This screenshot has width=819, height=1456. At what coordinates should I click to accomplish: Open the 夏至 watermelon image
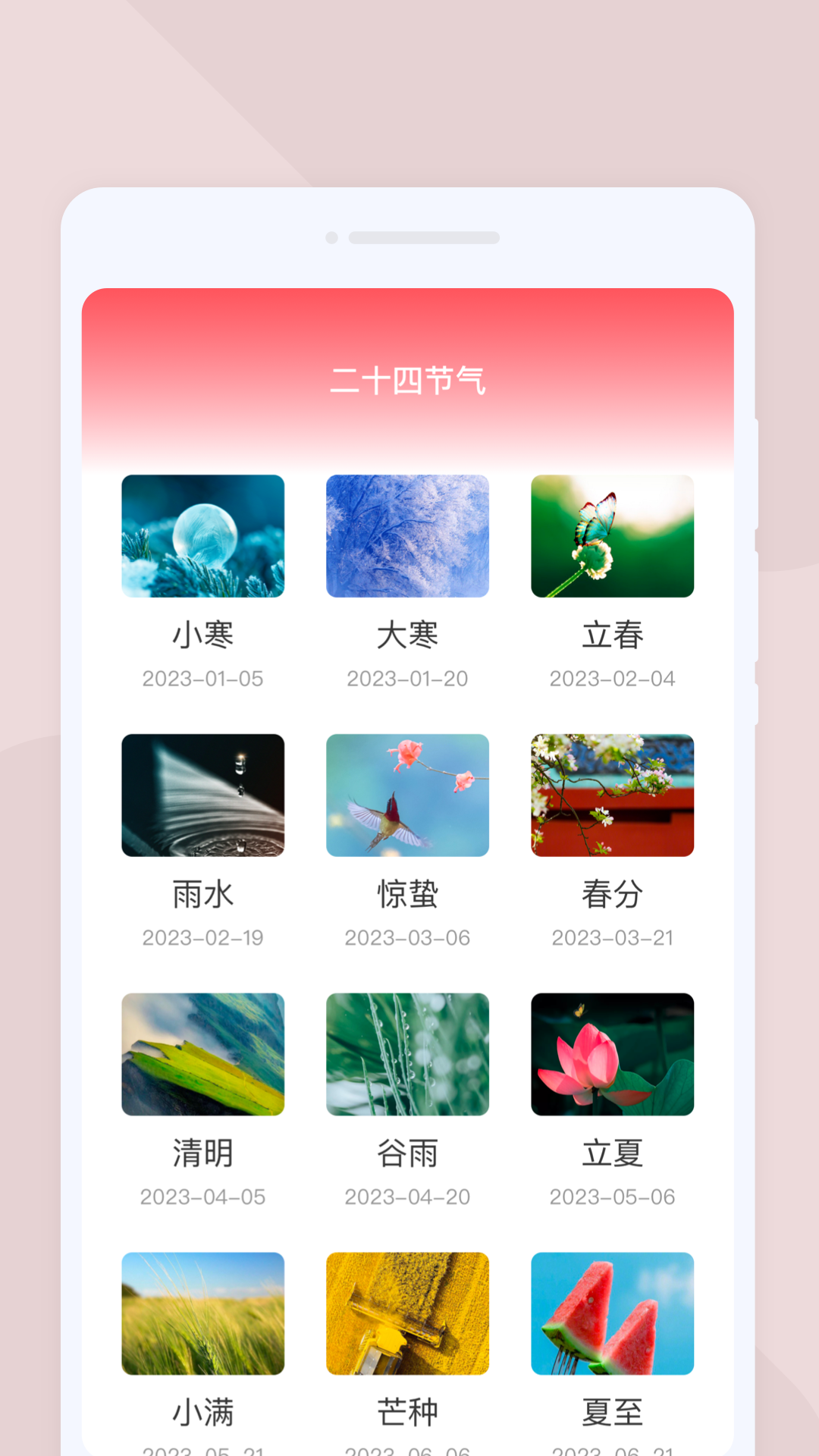click(612, 1313)
